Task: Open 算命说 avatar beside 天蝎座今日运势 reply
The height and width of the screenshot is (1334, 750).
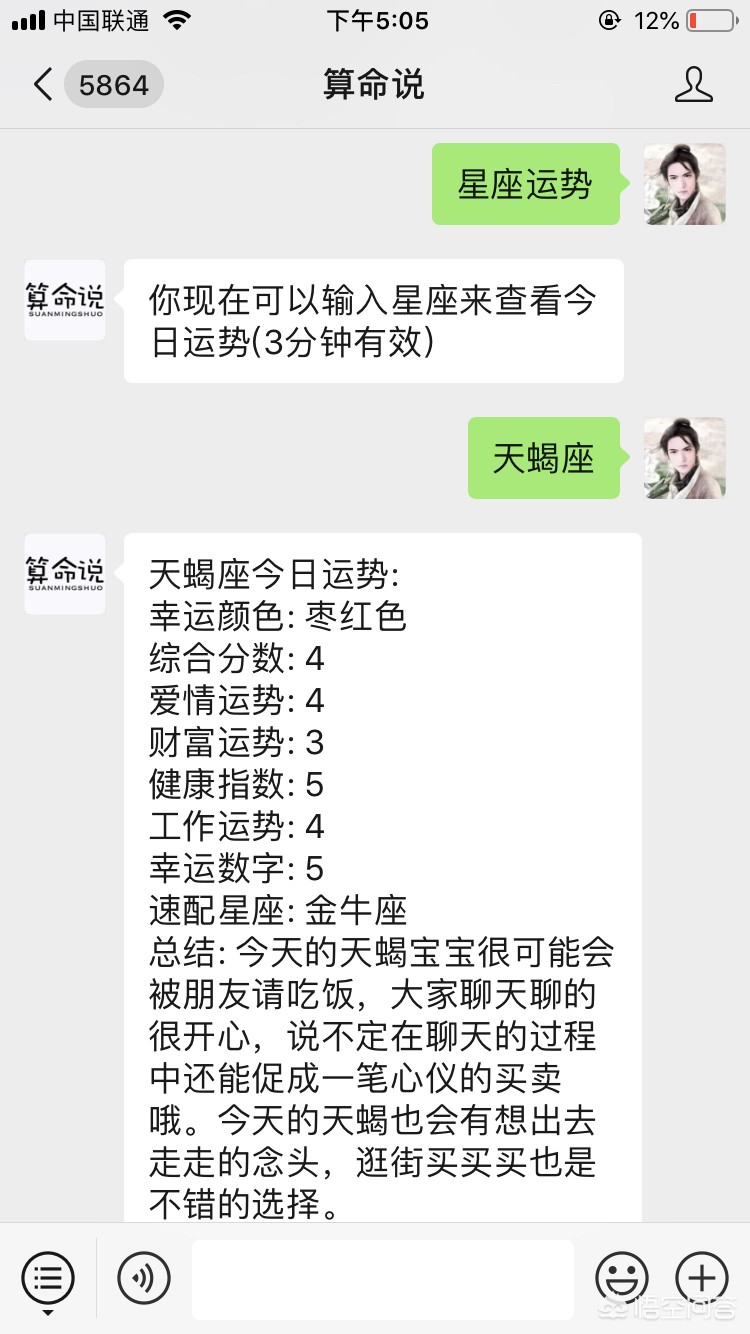Action: tap(65, 573)
